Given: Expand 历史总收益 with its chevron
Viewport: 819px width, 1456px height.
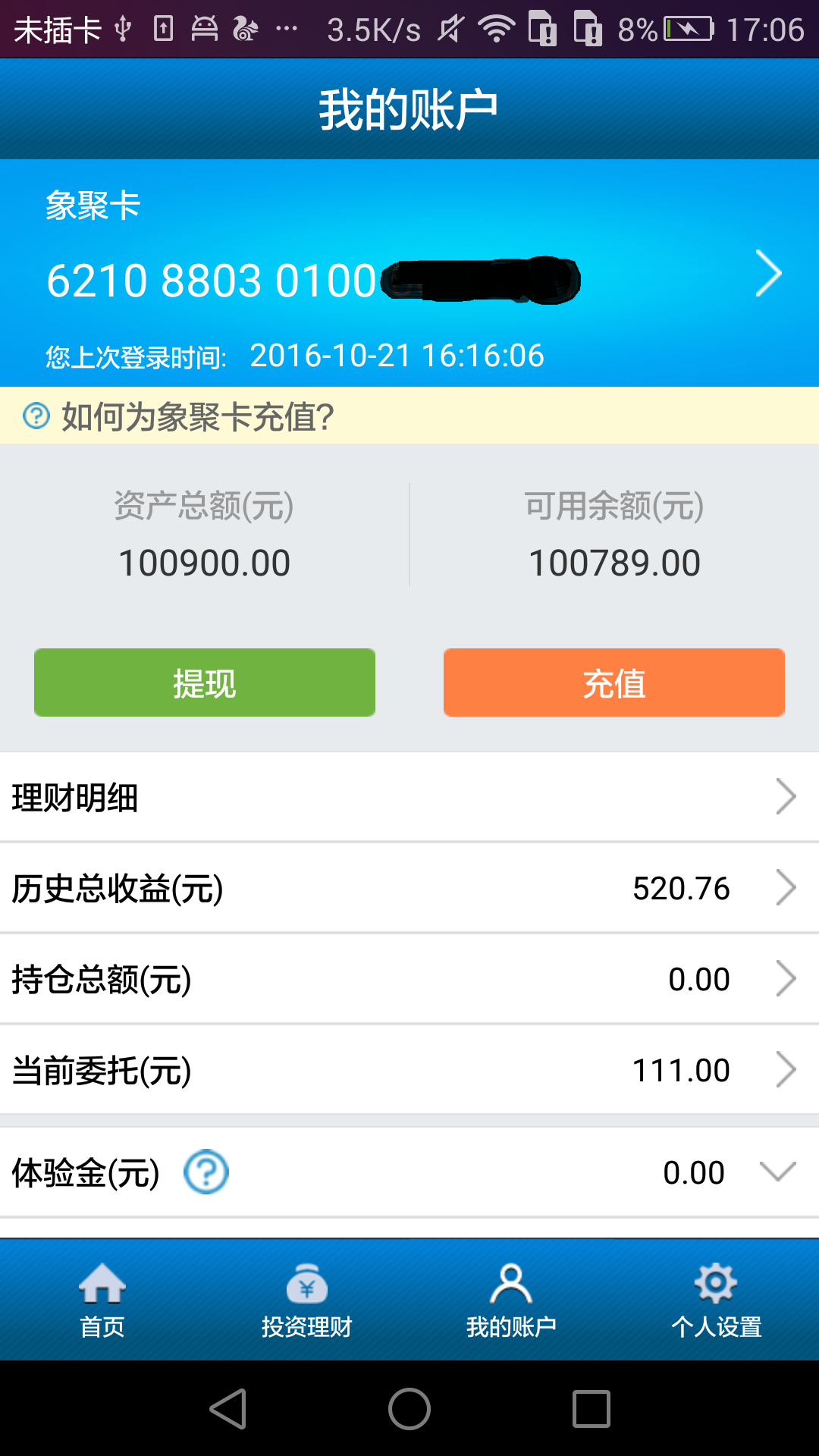Looking at the screenshot, I should click(x=786, y=887).
